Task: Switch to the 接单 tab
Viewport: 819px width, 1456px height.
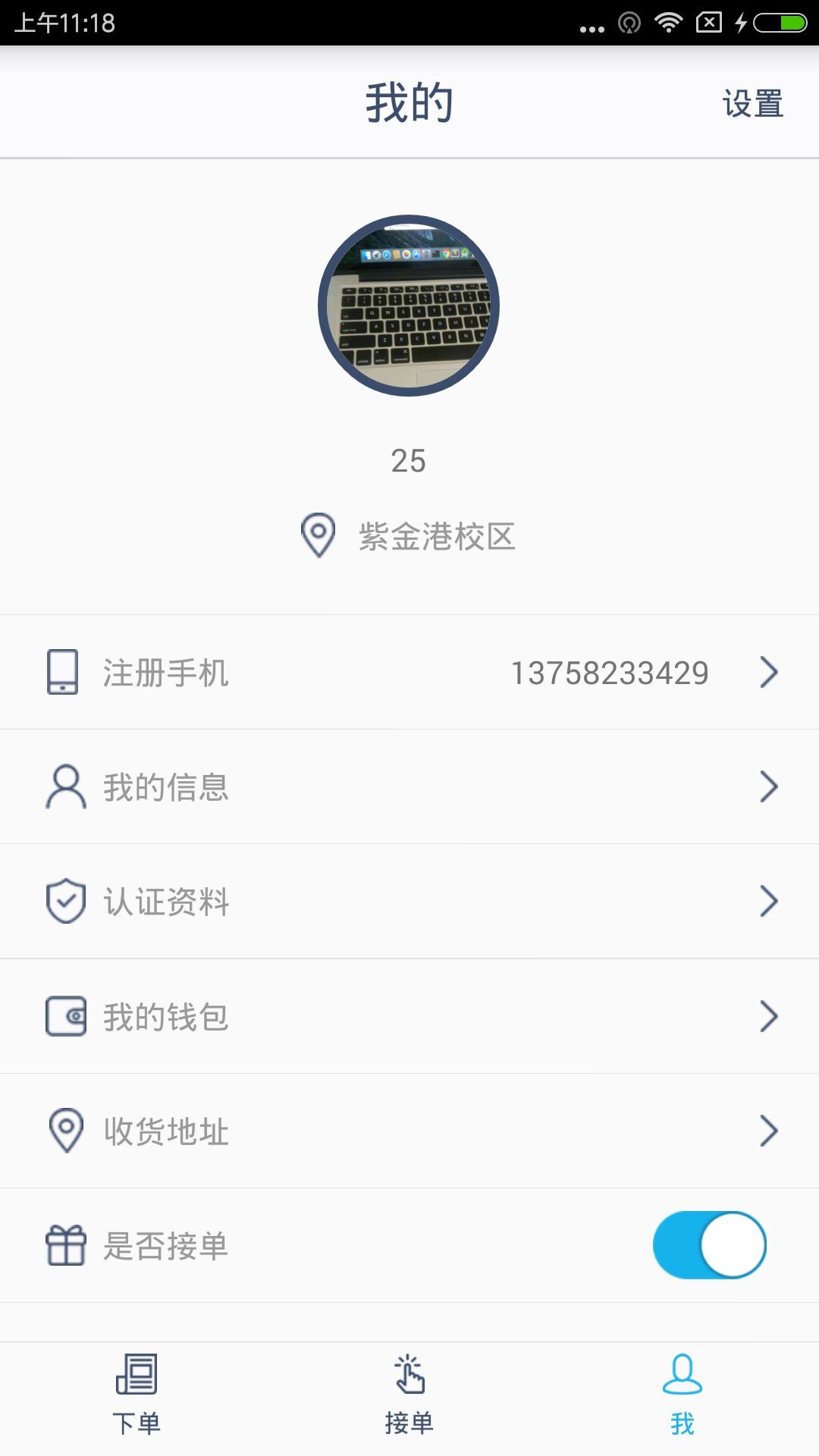Action: tap(409, 1395)
